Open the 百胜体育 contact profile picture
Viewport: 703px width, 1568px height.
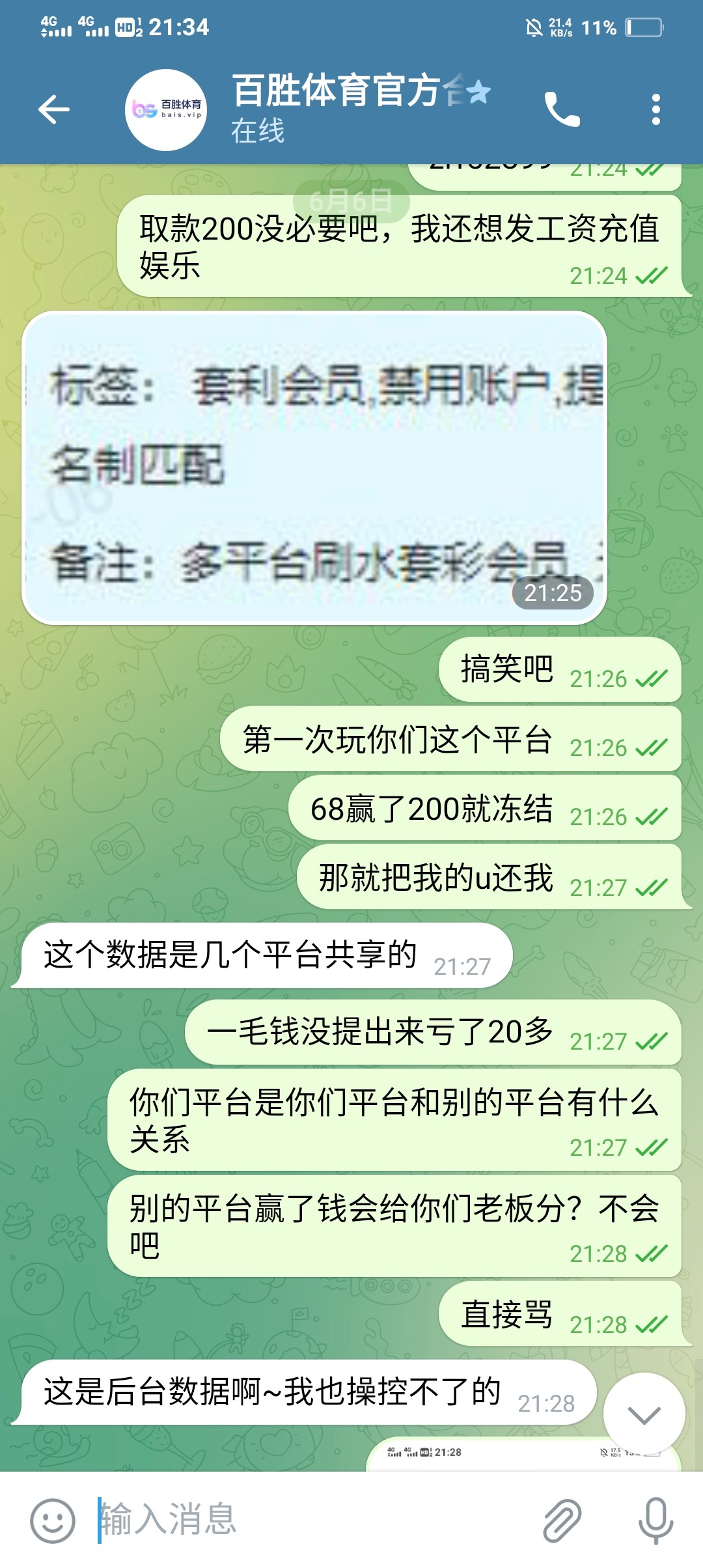tap(166, 109)
